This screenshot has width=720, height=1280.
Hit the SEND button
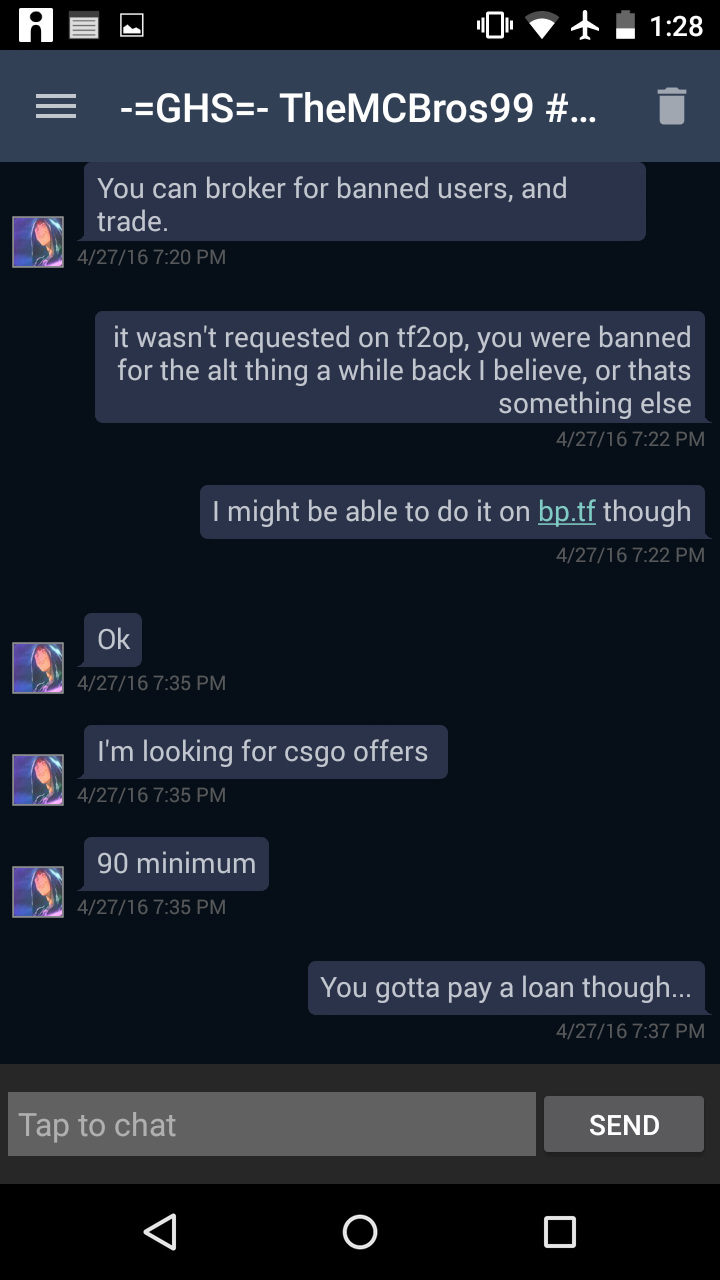point(624,1124)
